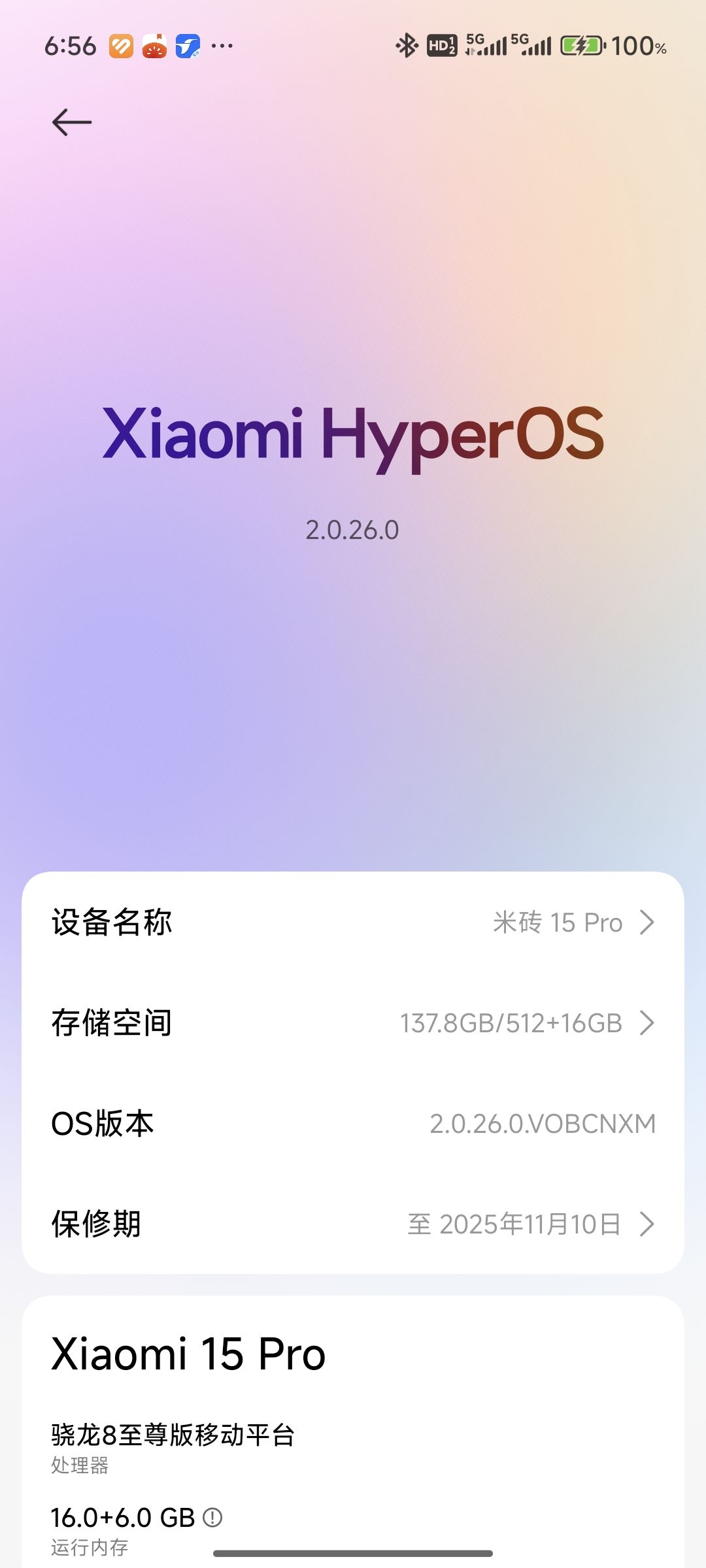Tap the info icon beside 16.0+6.0 GB

point(212,1517)
